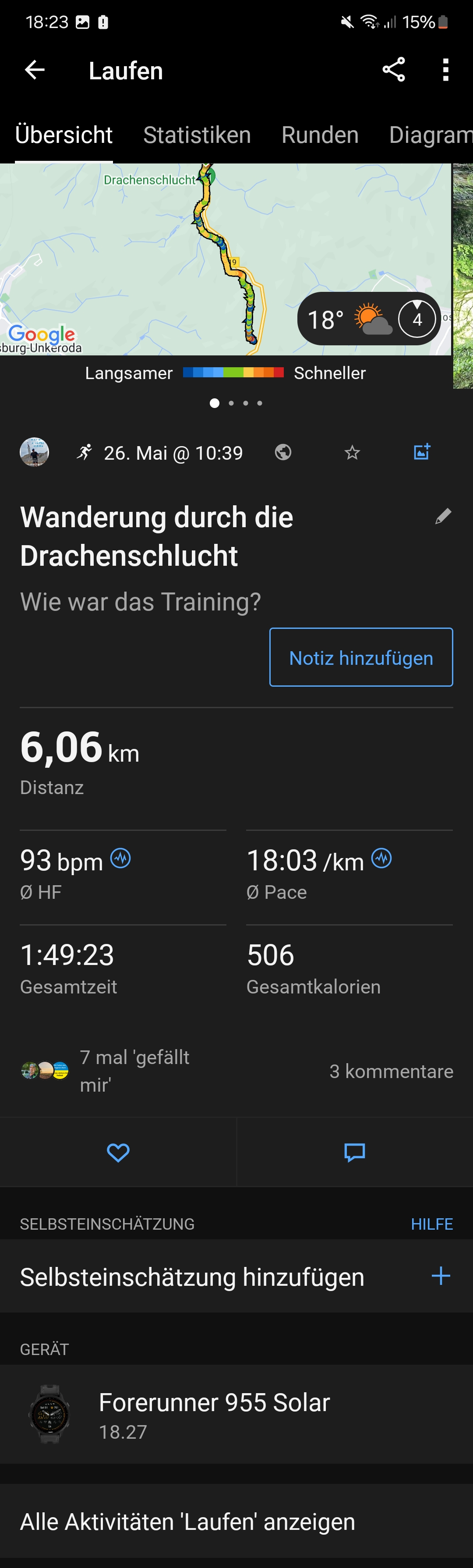
Task: Open the privacy globe icon
Action: (x=283, y=452)
